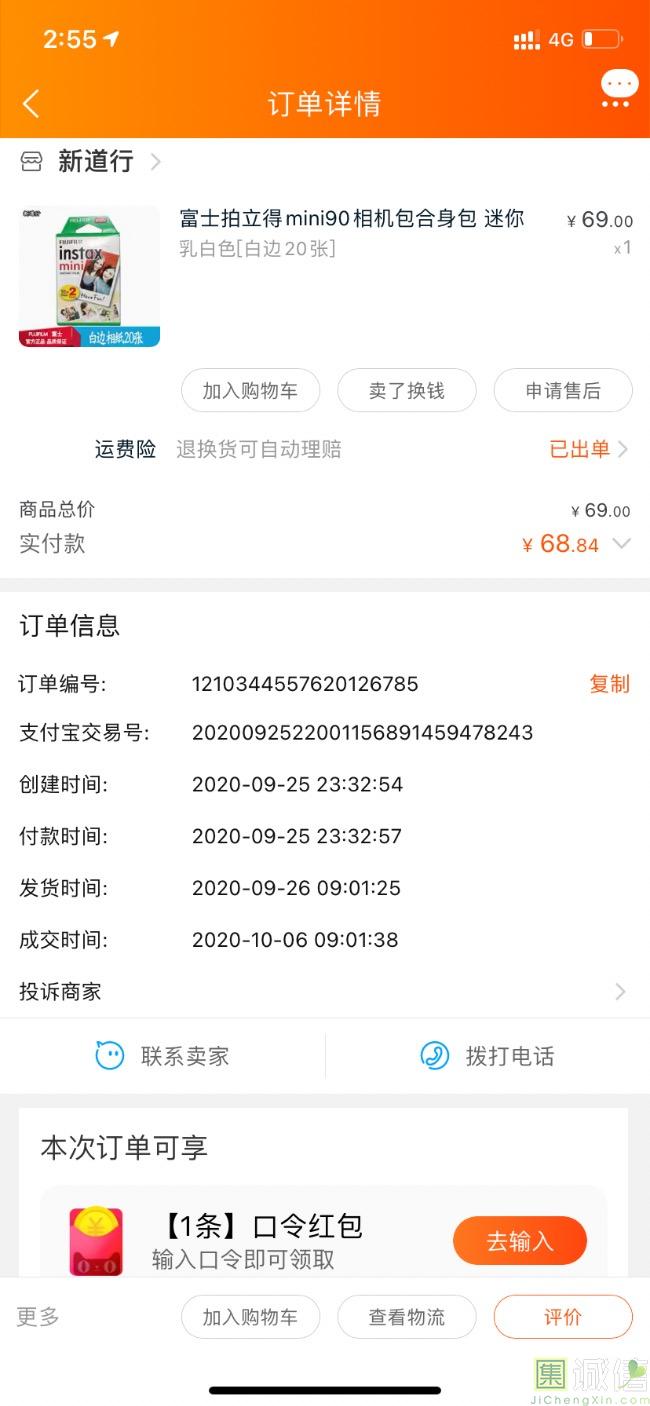Viewport: 650px width, 1406px height.
Task: Request after-sales with 申请售后
Action: click(563, 391)
